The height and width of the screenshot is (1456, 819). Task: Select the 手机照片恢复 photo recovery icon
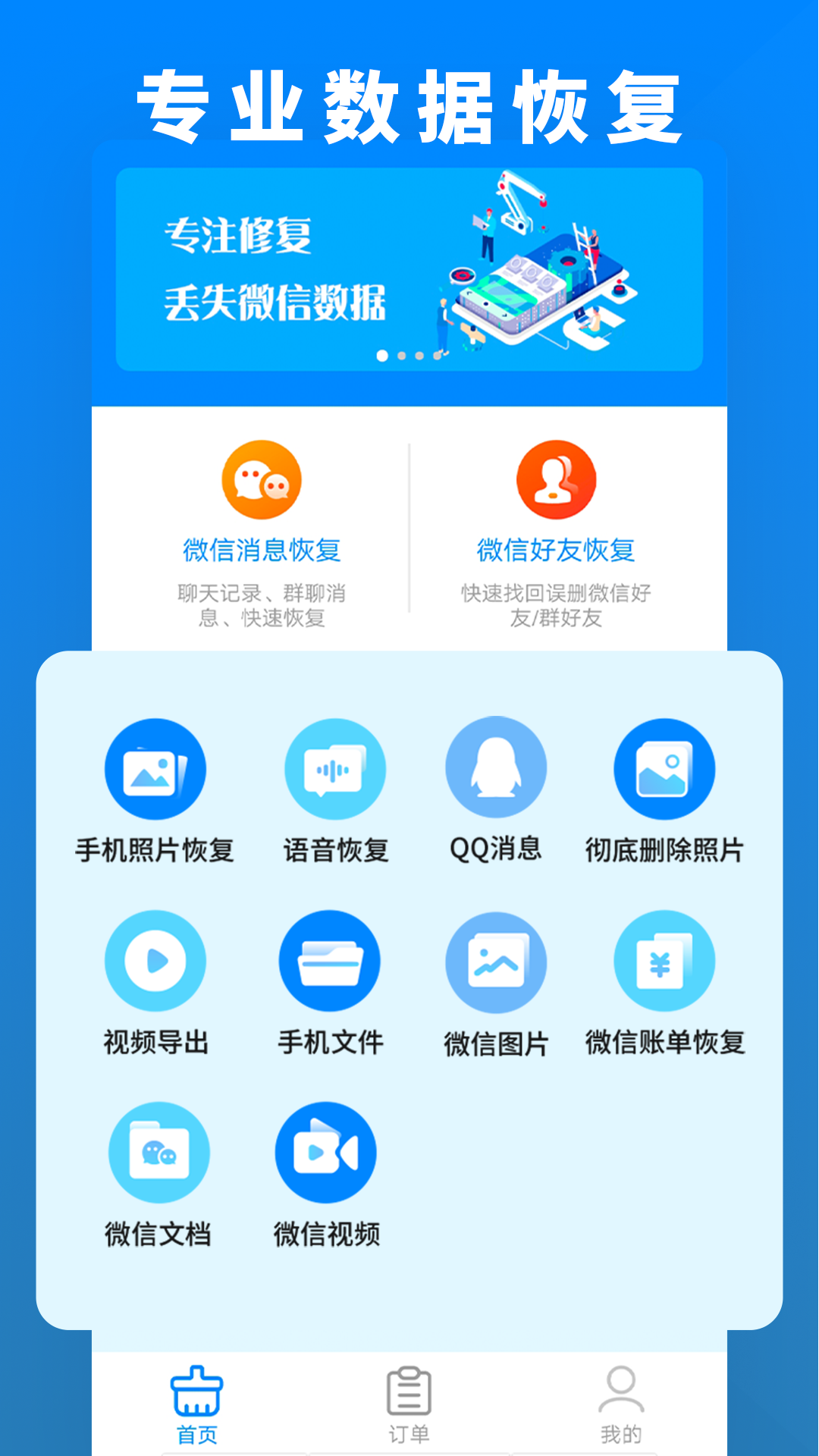point(155,768)
